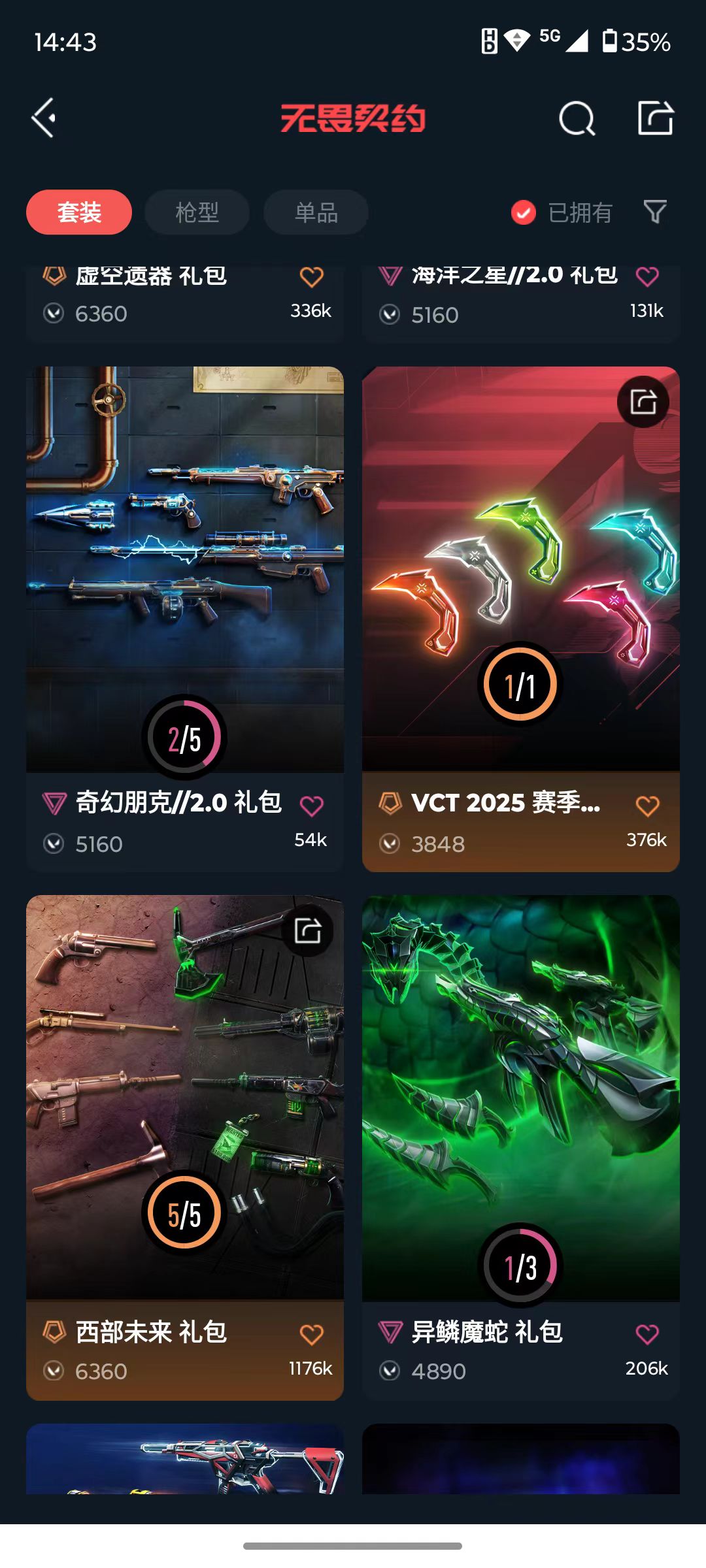Open the 西部未来 礼包 card

point(185,1148)
